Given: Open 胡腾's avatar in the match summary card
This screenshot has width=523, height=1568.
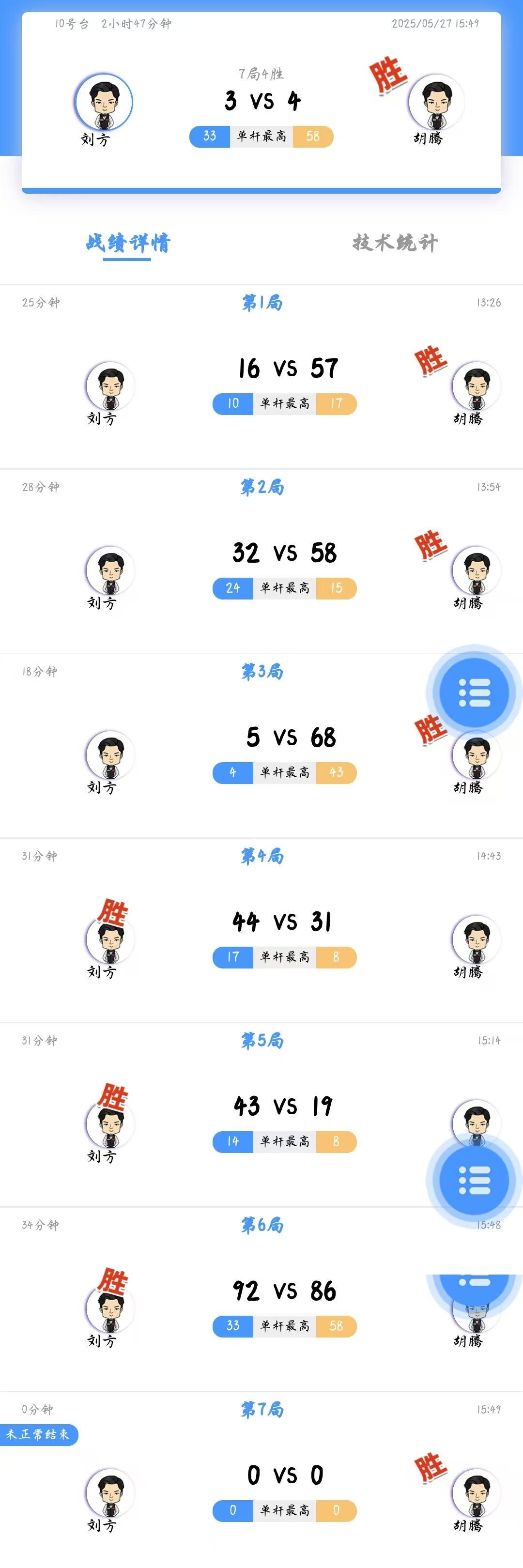Looking at the screenshot, I should point(436,102).
